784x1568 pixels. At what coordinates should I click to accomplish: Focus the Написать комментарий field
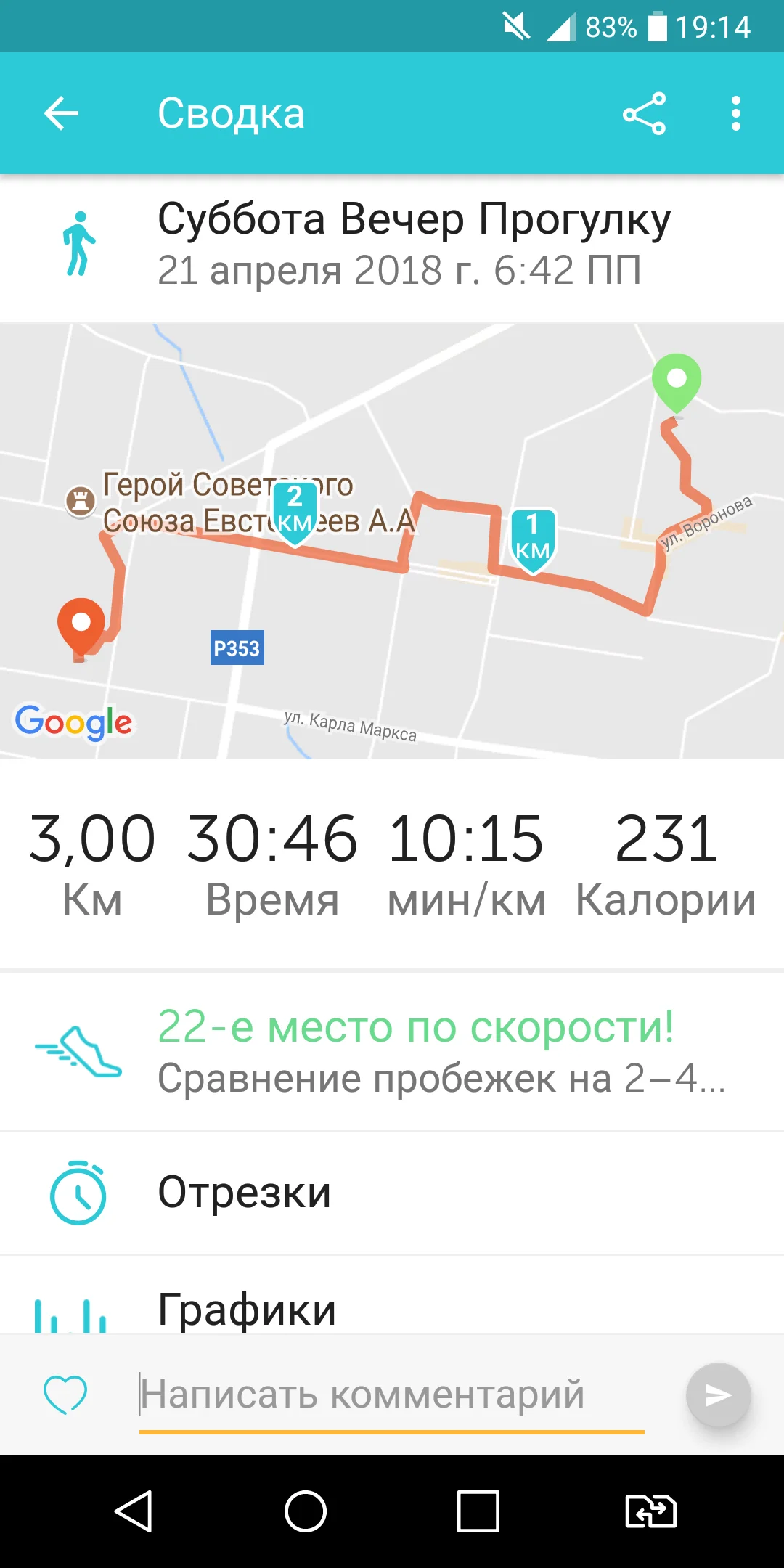click(392, 1395)
